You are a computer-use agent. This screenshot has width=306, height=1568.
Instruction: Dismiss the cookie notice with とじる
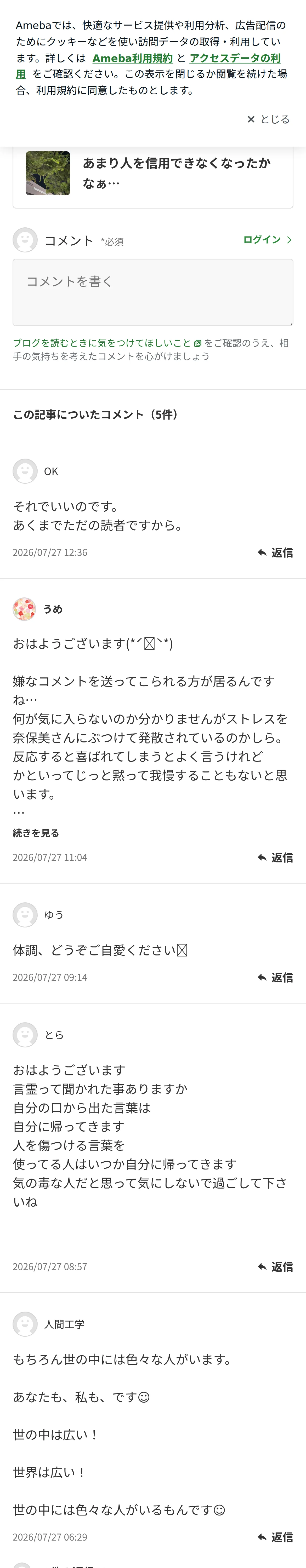(x=268, y=119)
